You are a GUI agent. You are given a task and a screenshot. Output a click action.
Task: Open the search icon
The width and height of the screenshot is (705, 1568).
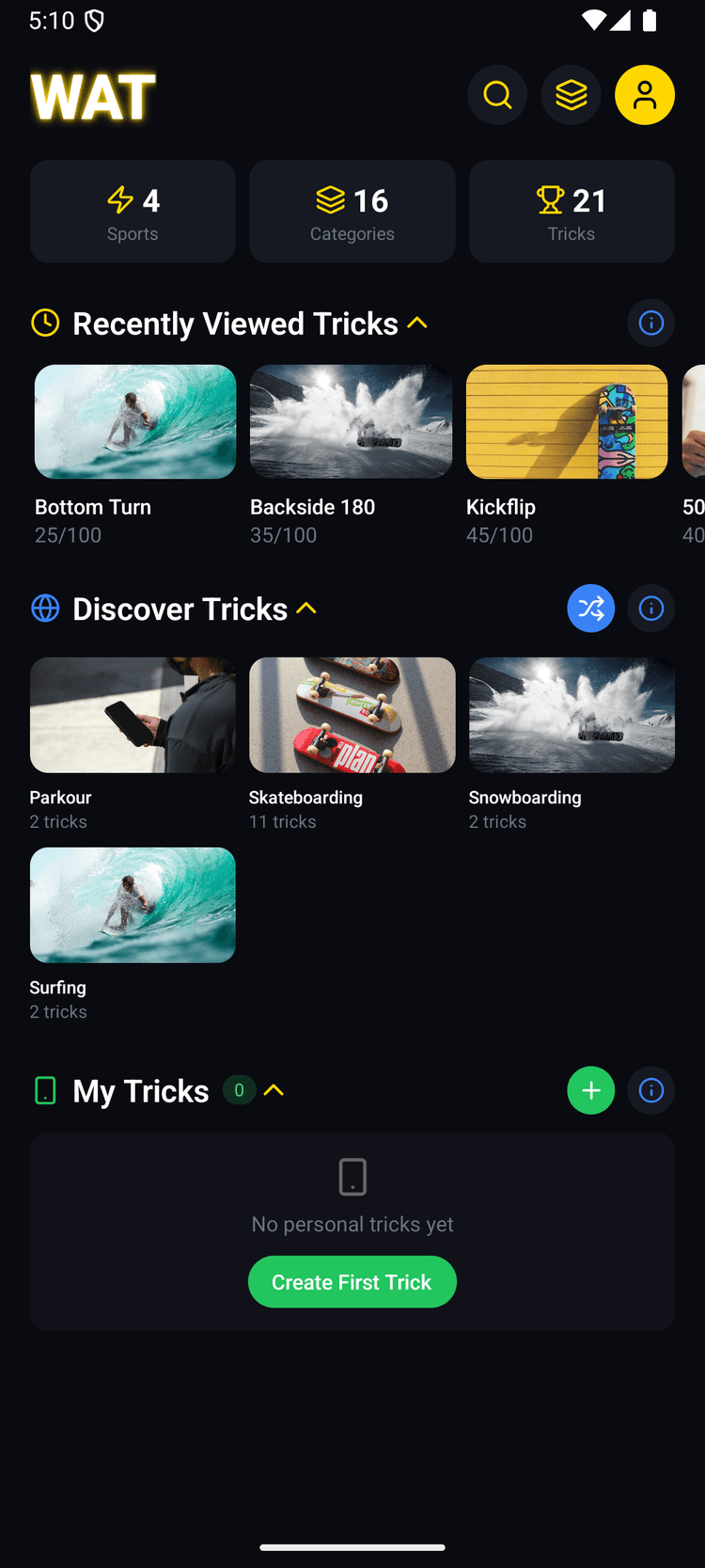tap(497, 95)
